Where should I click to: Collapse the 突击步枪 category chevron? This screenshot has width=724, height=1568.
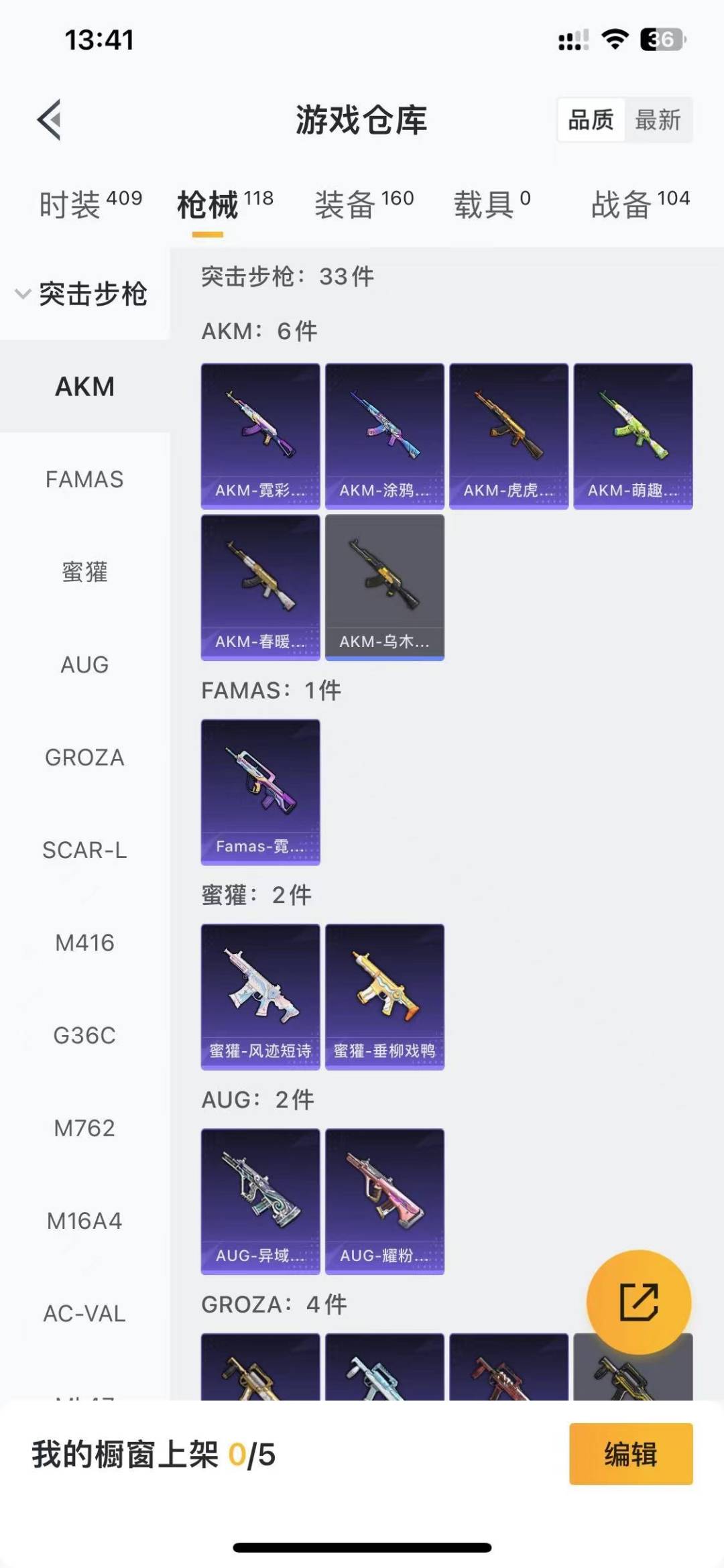coord(22,293)
